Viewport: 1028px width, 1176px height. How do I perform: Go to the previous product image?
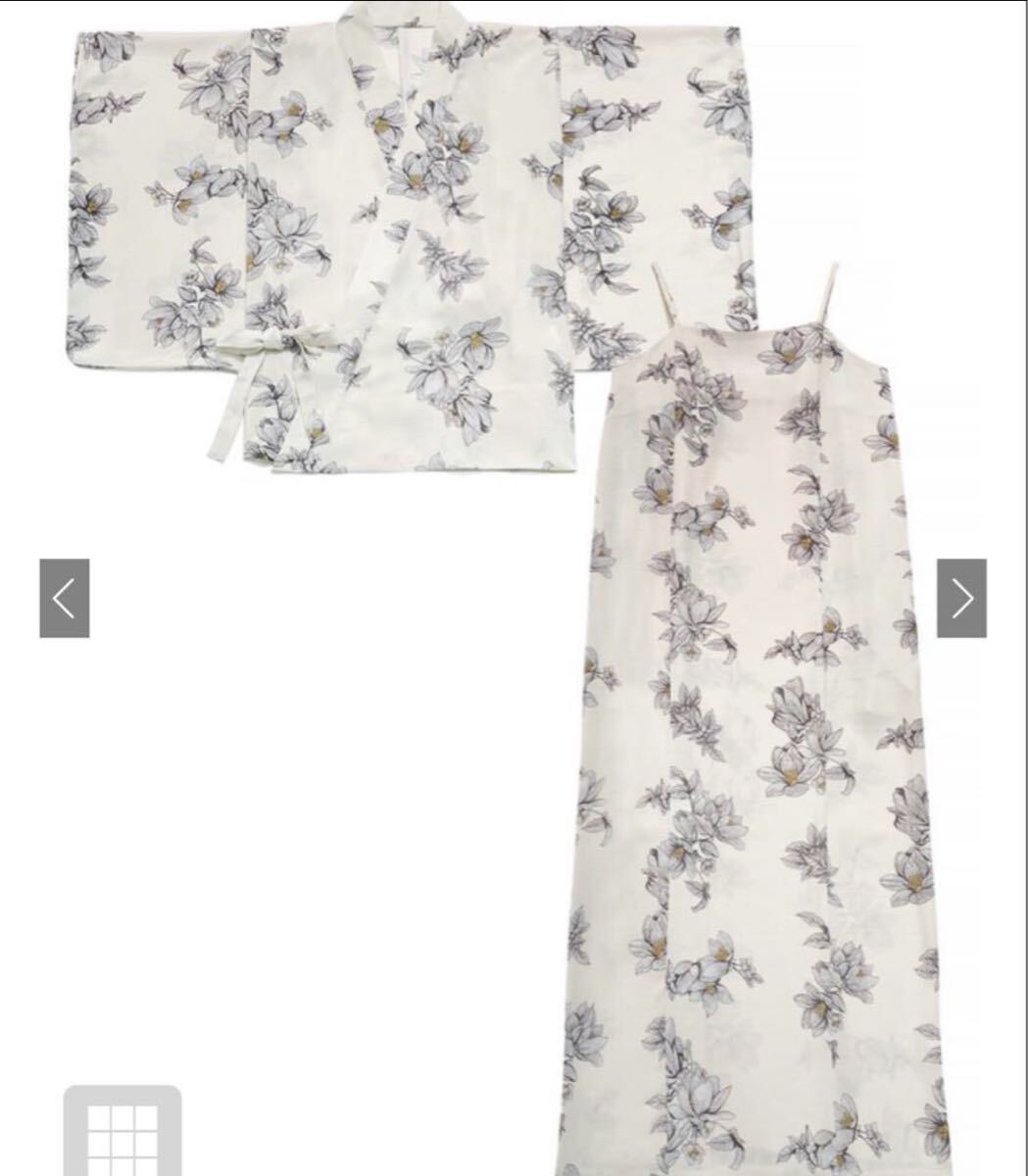click(65, 598)
